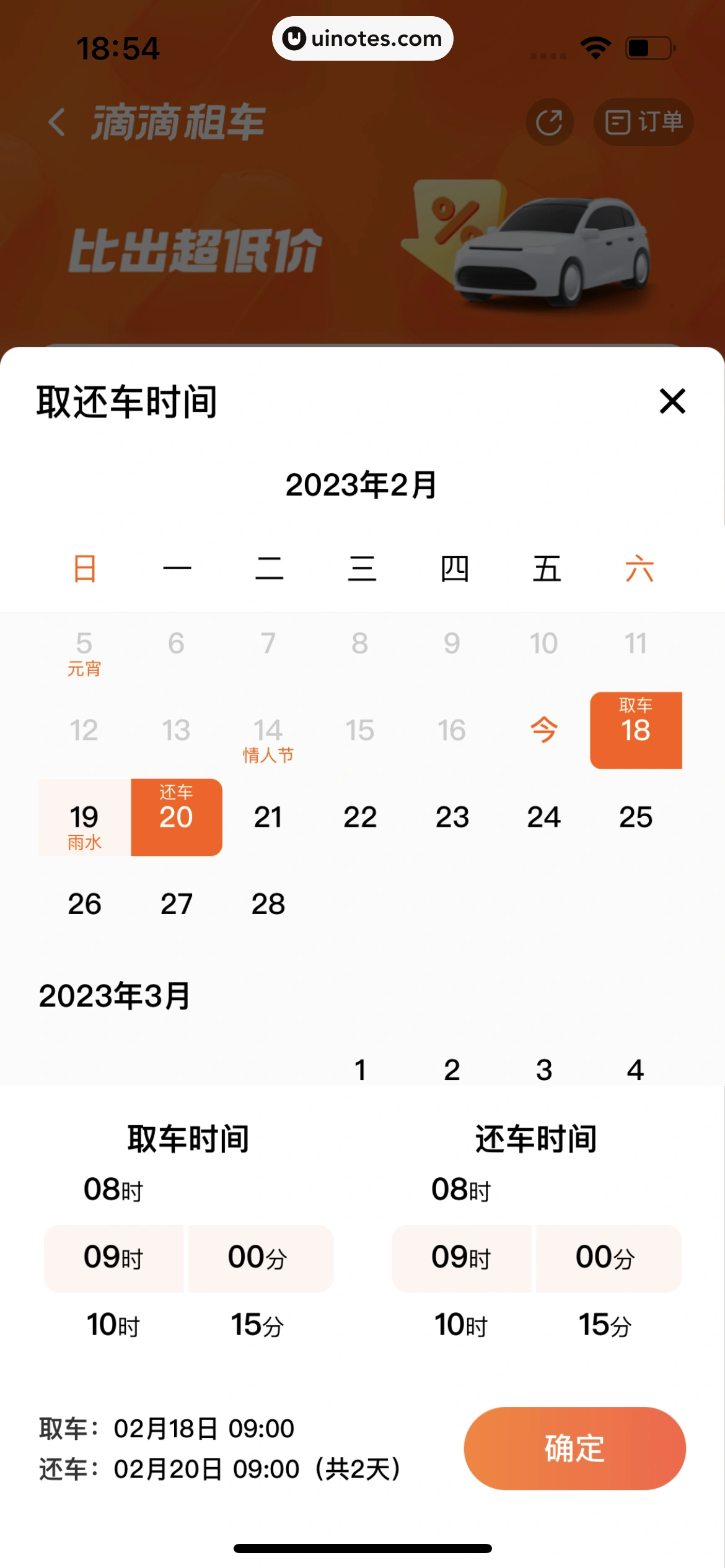The image size is (725, 1568).
Task: Select February 25 date
Action: (636, 817)
